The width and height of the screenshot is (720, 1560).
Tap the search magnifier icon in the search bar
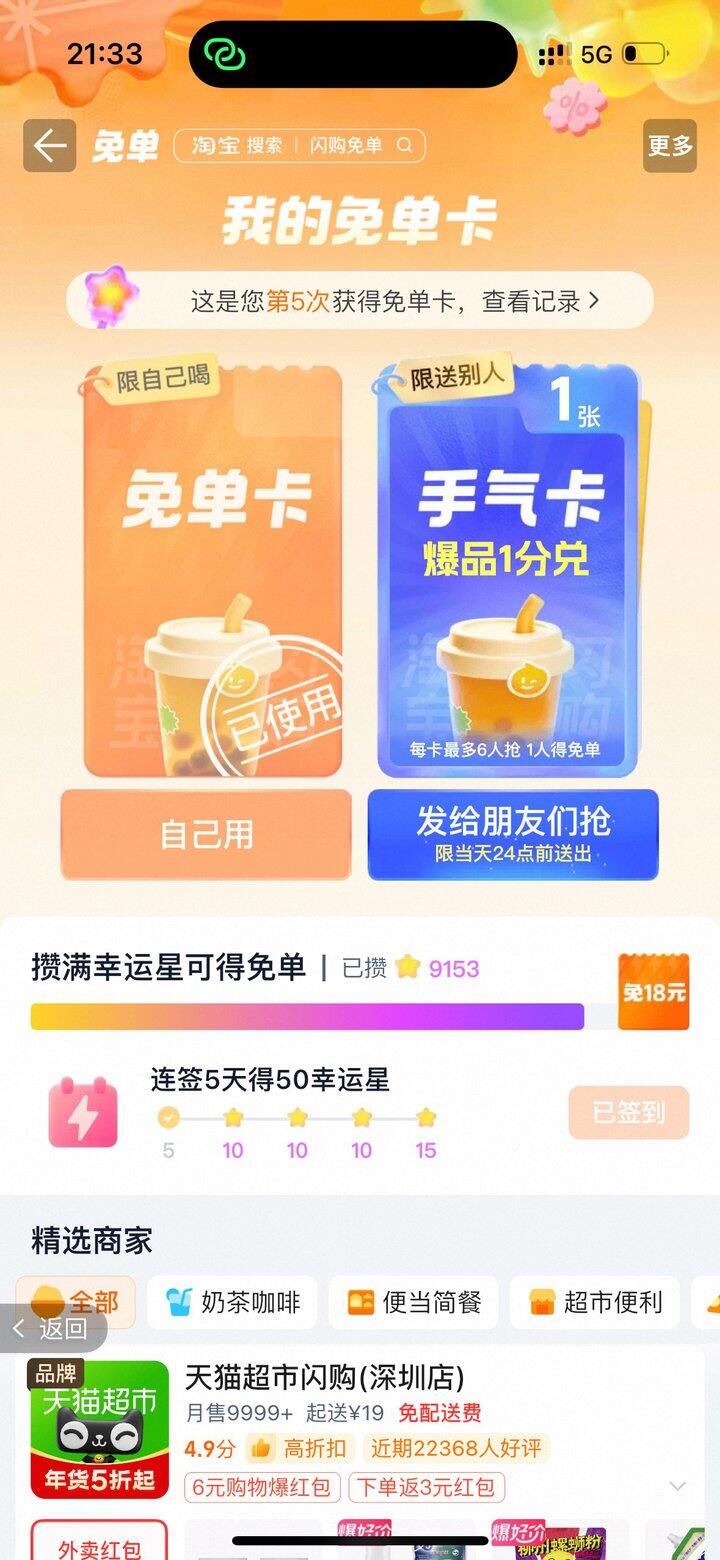pyautogui.click(x=404, y=146)
